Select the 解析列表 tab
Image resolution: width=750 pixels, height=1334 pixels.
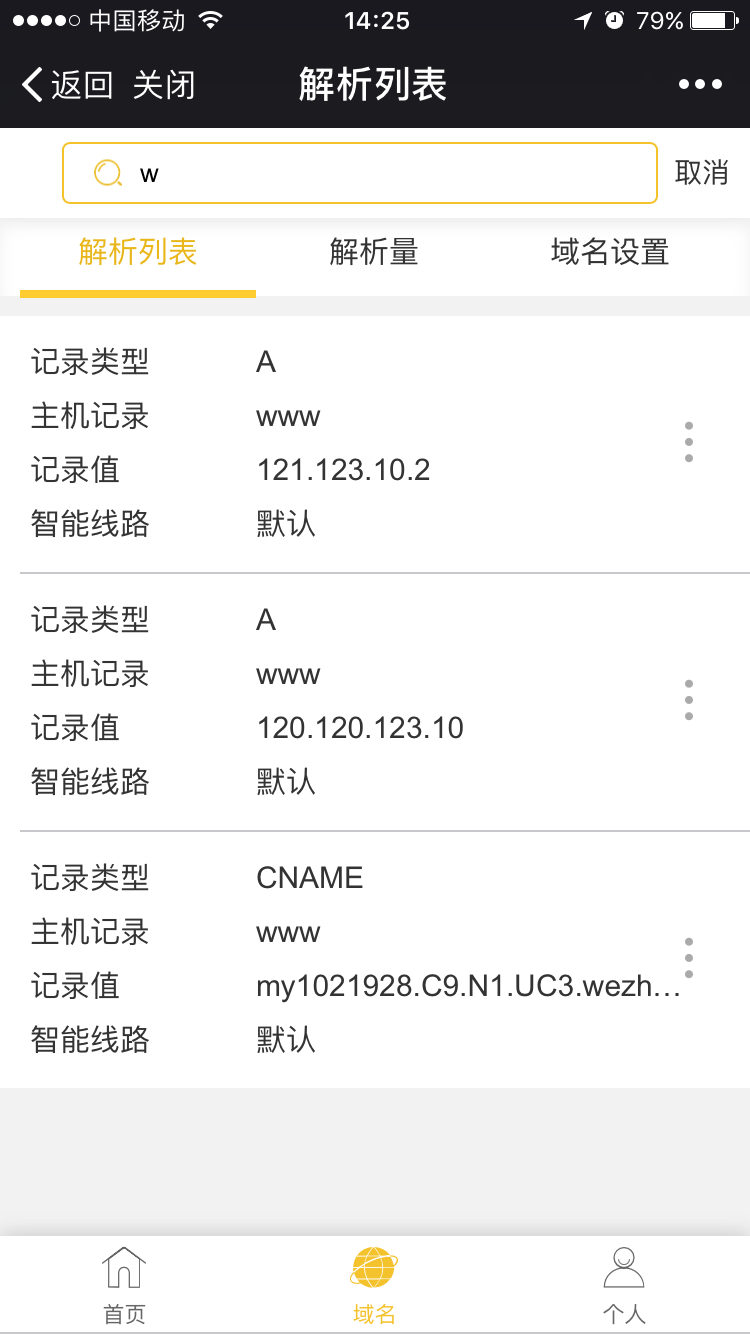click(x=138, y=253)
